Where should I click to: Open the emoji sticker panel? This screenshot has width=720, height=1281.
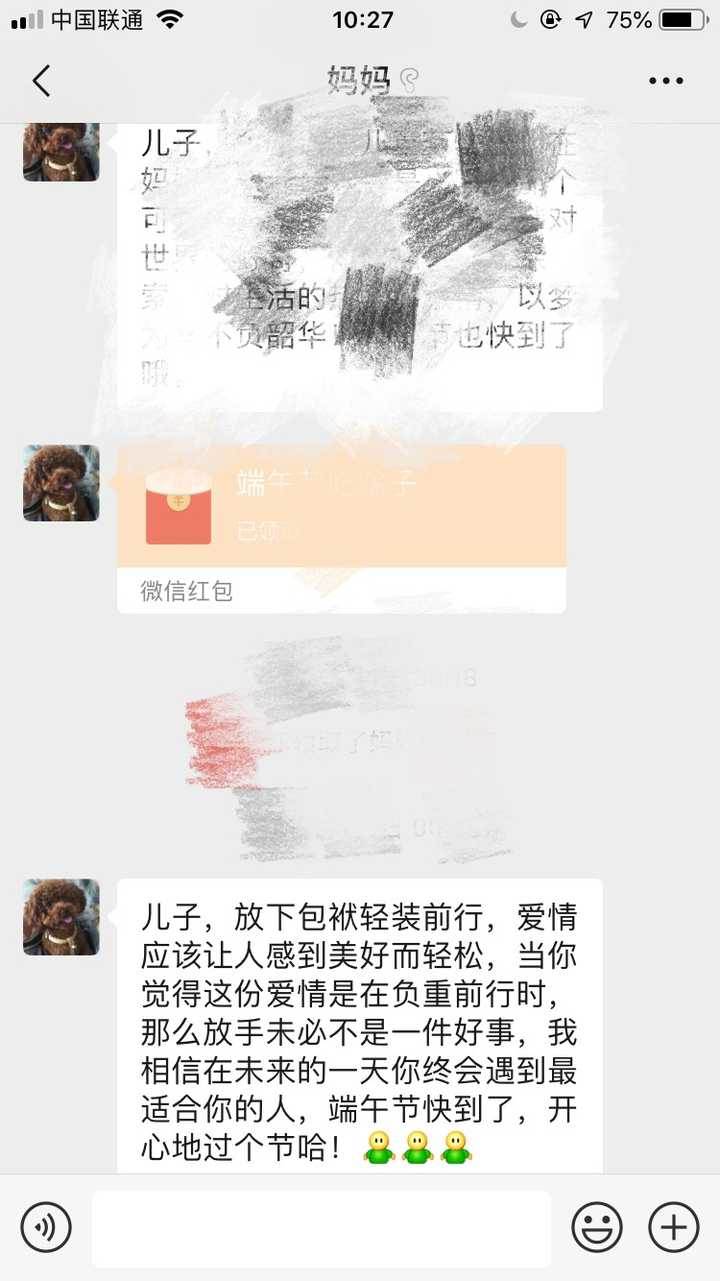pyautogui.click(x=597, y=1227)
